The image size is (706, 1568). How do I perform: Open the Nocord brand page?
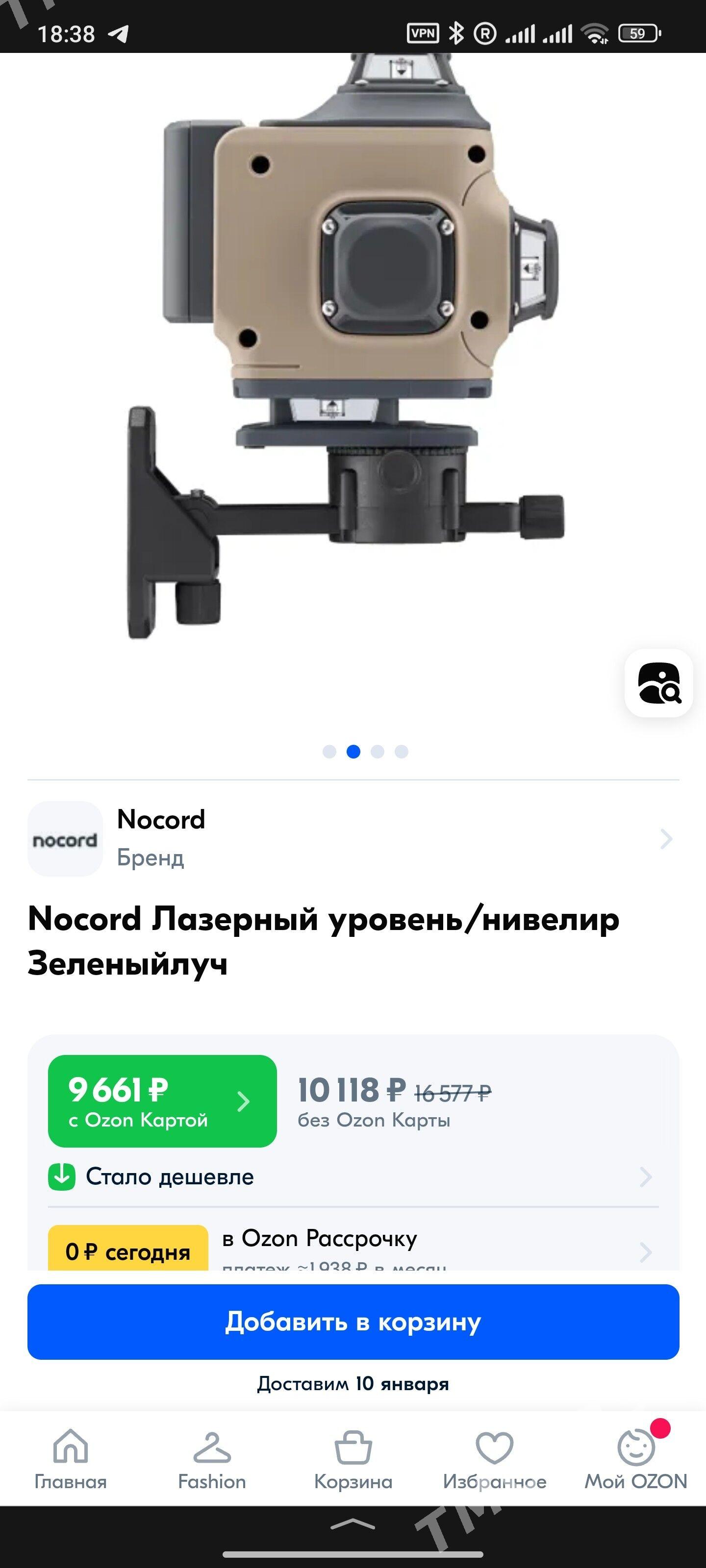[353, 839]
